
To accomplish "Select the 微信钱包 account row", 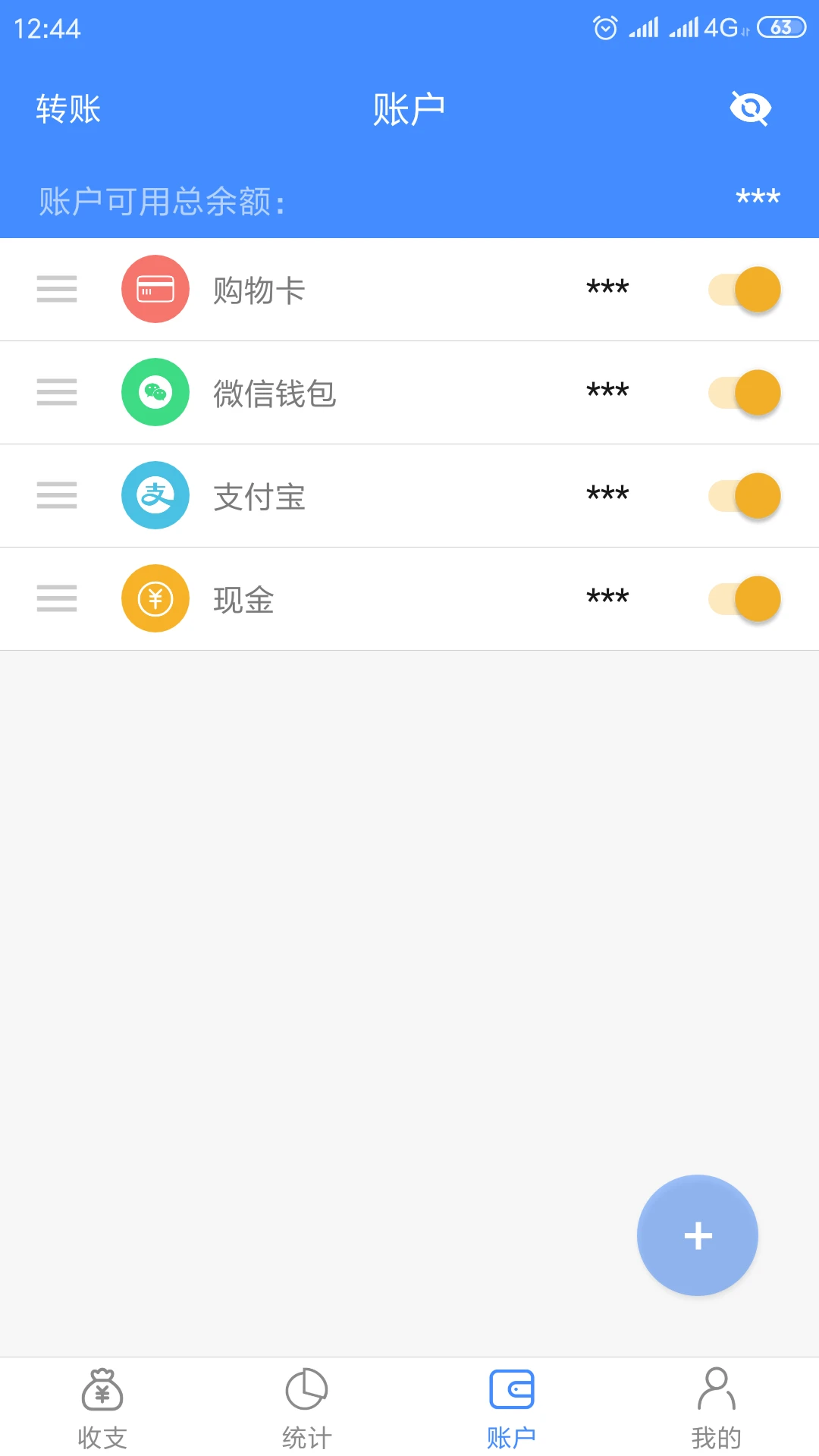I will (x=379, y=392).
